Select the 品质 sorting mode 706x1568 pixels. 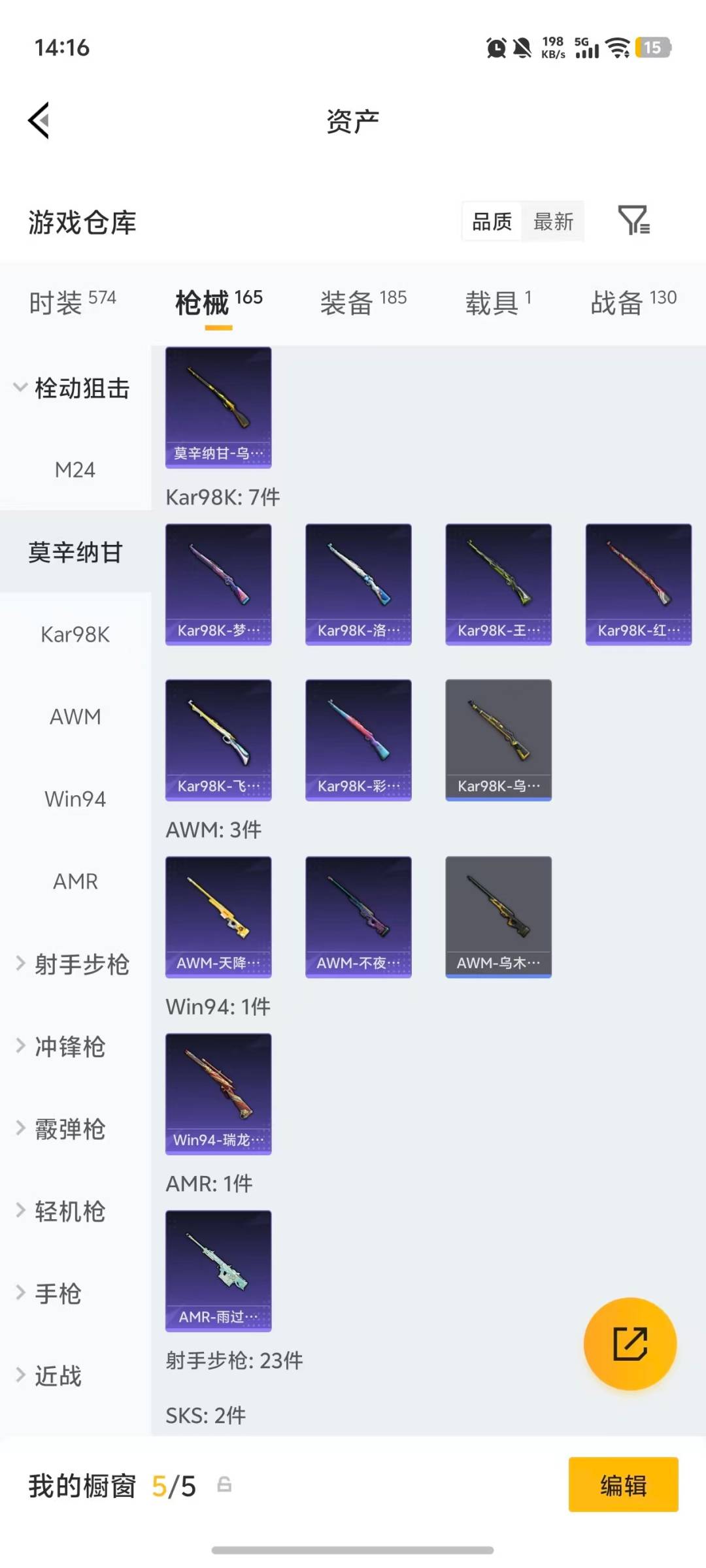point(490,221)
